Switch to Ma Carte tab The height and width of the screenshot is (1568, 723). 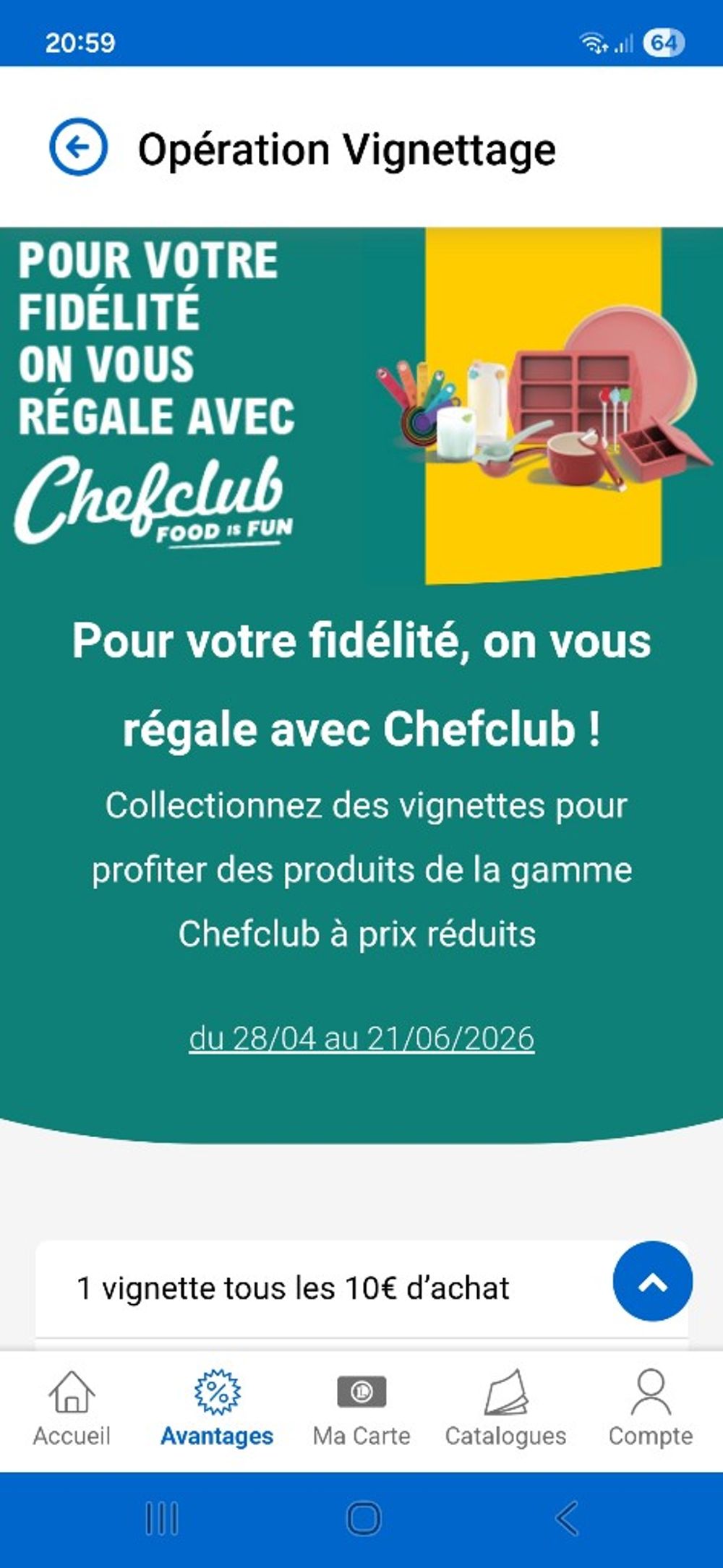tap(361, 1408)
